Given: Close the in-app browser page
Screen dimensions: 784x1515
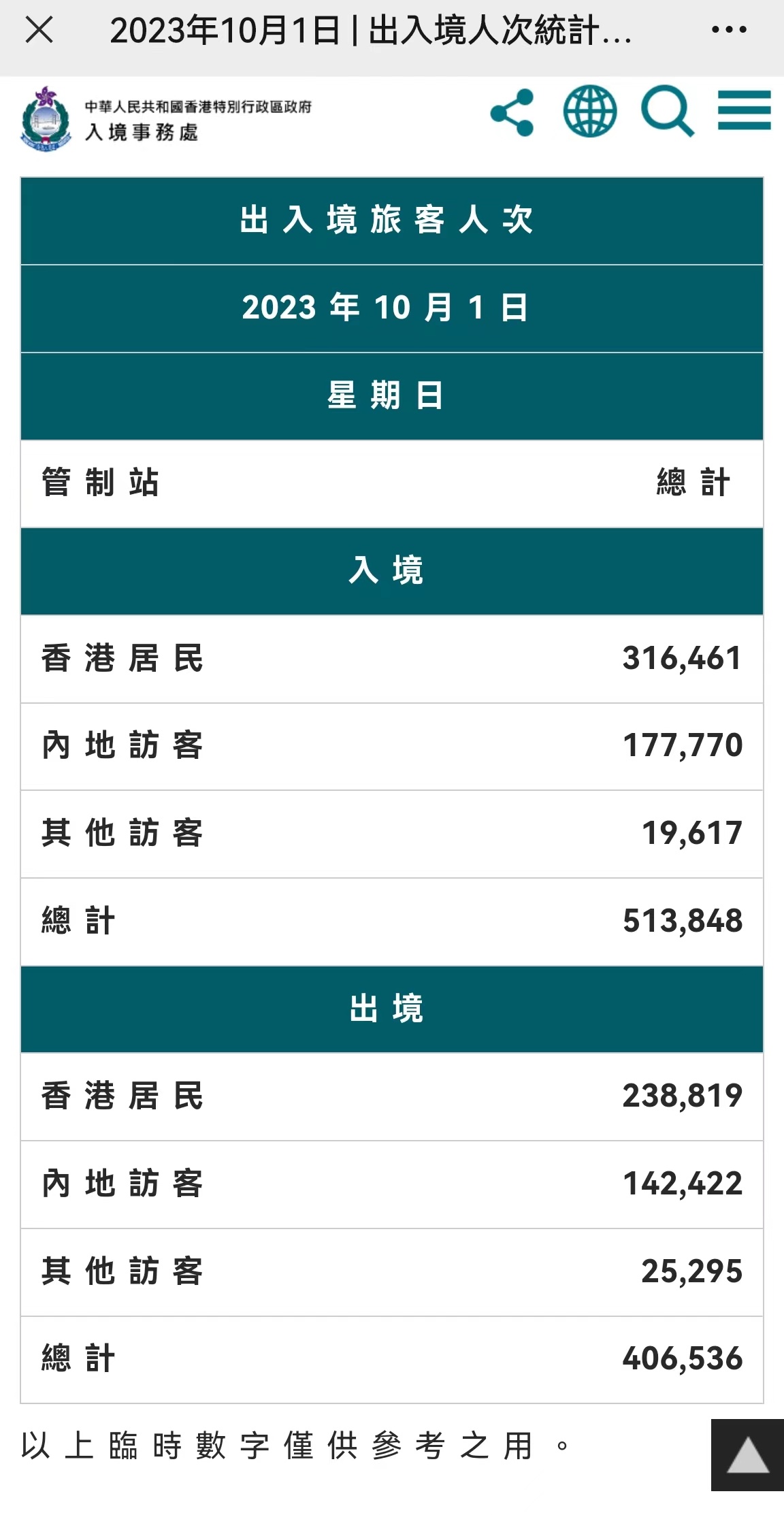Looking at the screenshot, I should [39, 30].
